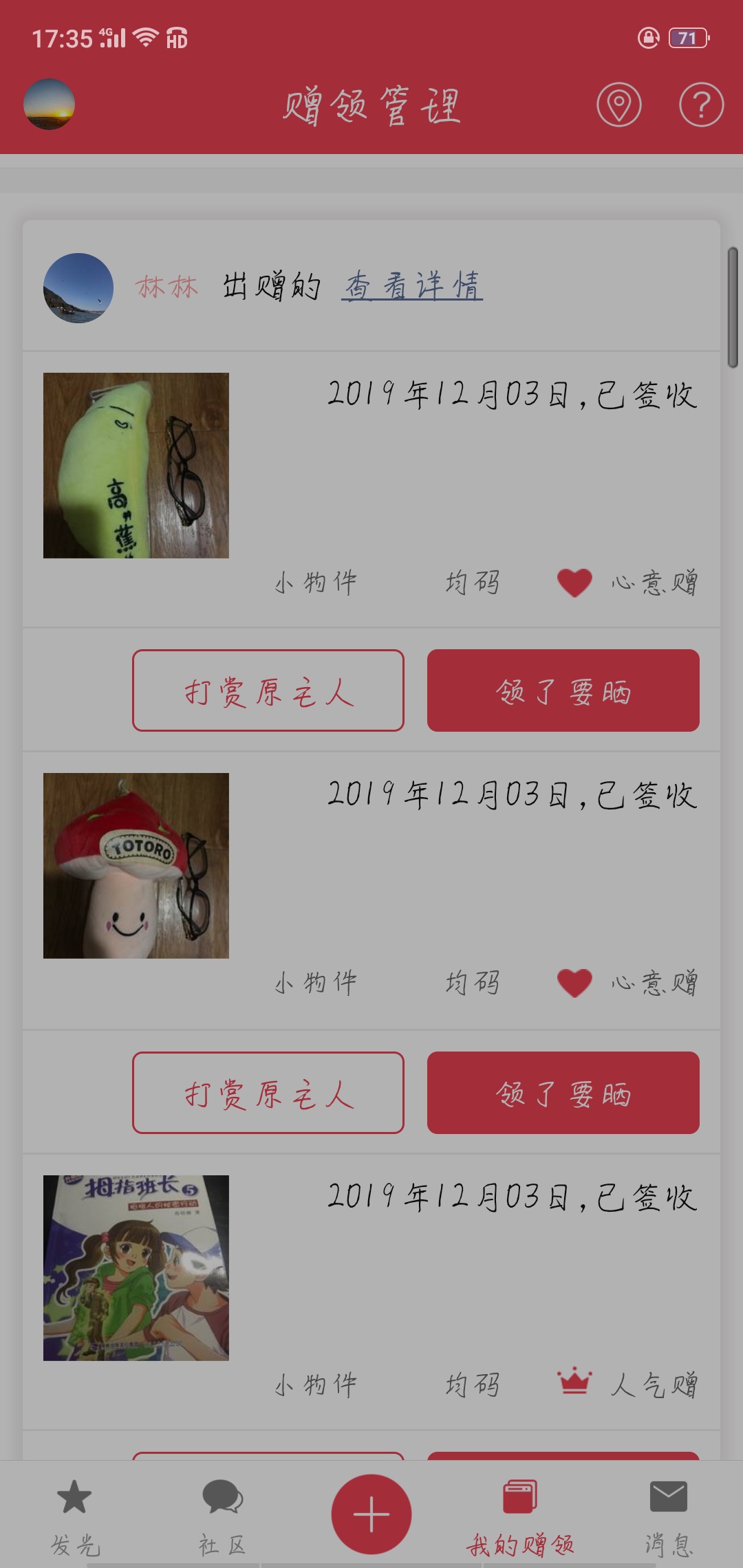Open the 查看详情 link
The width and height of the screenshot is (743, 1568).
[x=412, y=285]
